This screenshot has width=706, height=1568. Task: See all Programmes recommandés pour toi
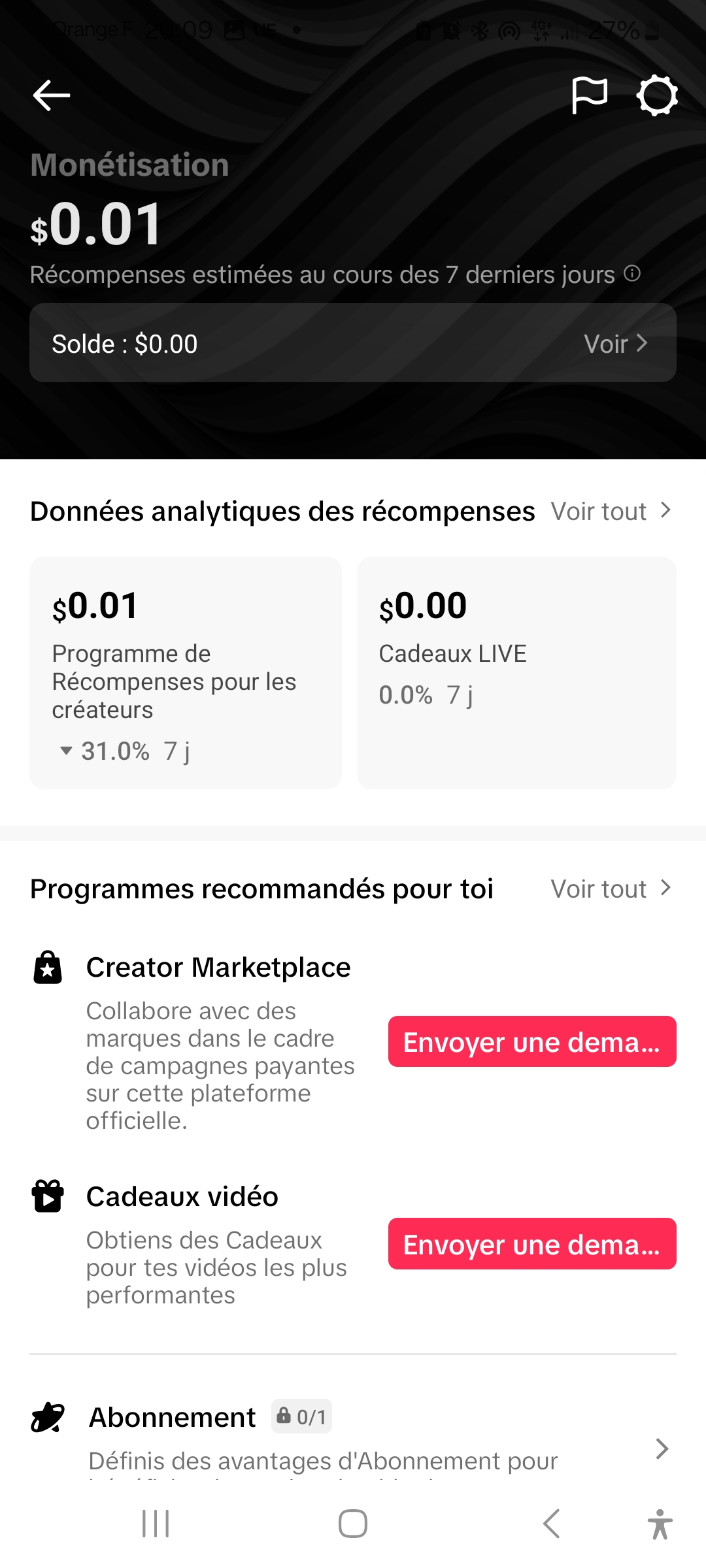pos(611,889)
